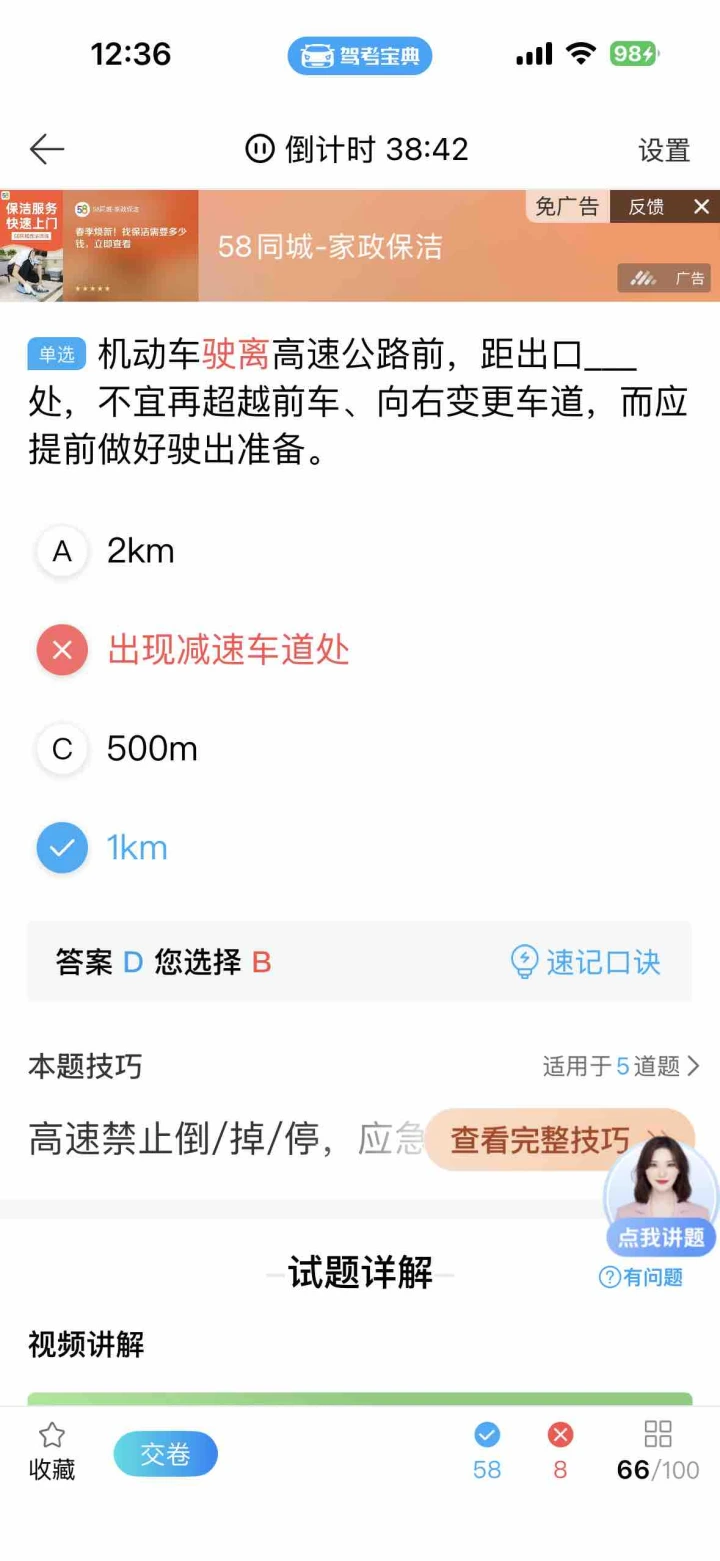Screen dimensions: 720x1561
Task: Open the 66/100 question grid
Action: (x=657, y=1452)
